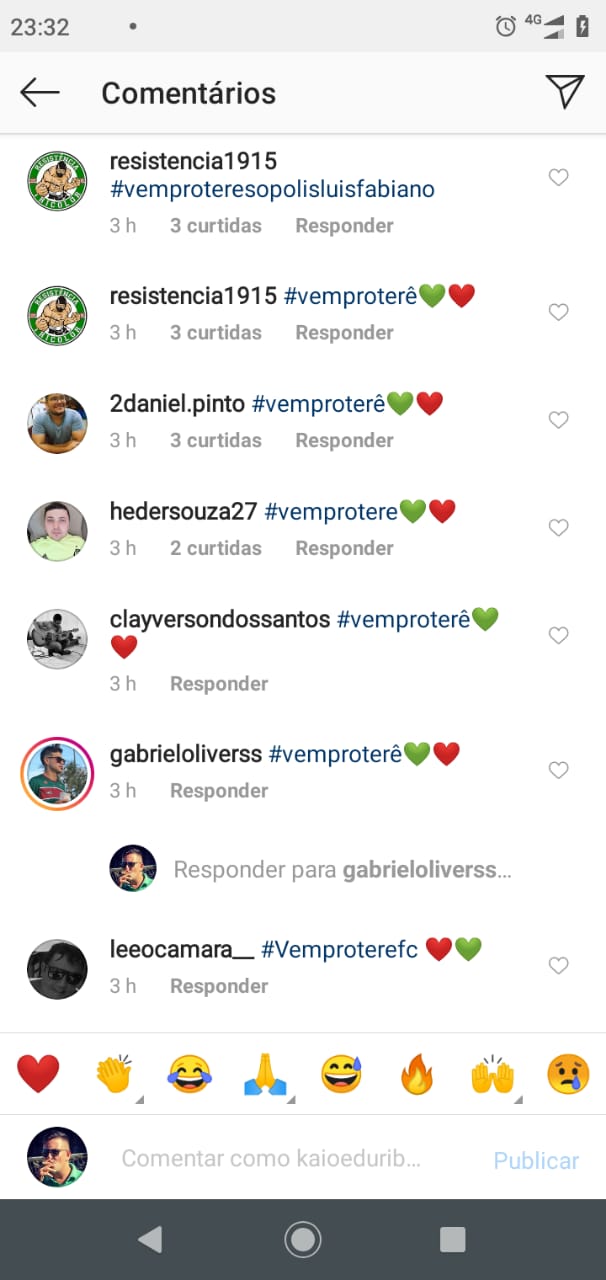Image resolution: width=606 pixels, height=1280 pixels.
Task: Insert the red heart emoji
Action: (38, 1075)
